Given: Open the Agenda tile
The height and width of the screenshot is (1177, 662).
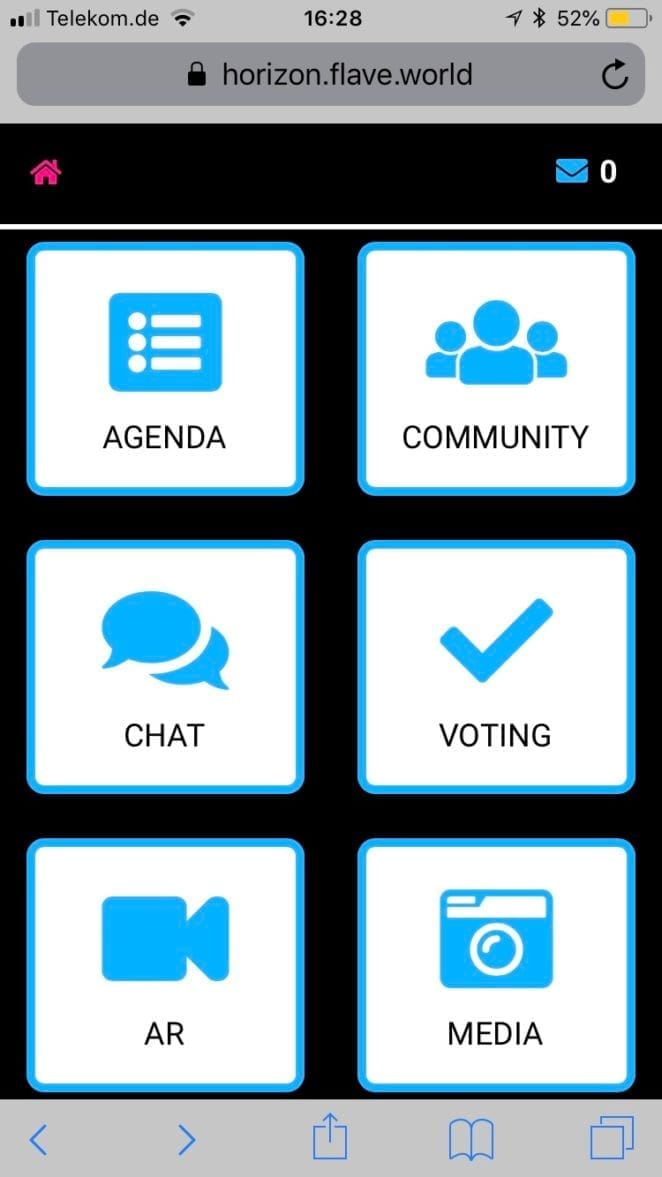Looking at the screenshot, I should [165, 368].
